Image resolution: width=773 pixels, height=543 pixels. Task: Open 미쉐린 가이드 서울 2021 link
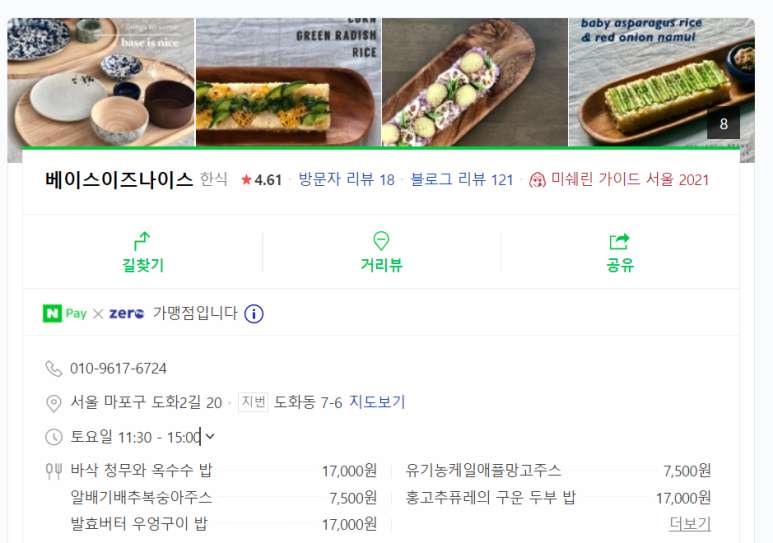[x=619, y=180]
